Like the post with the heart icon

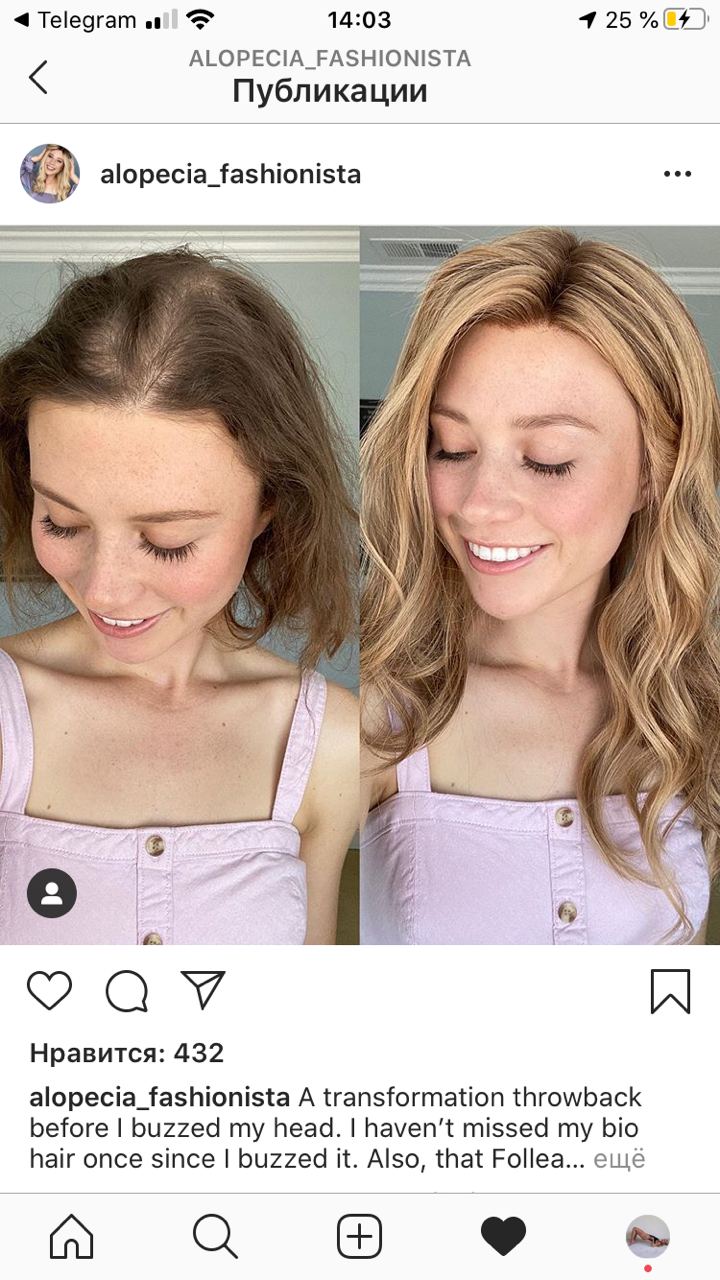(x=49, y=990)
